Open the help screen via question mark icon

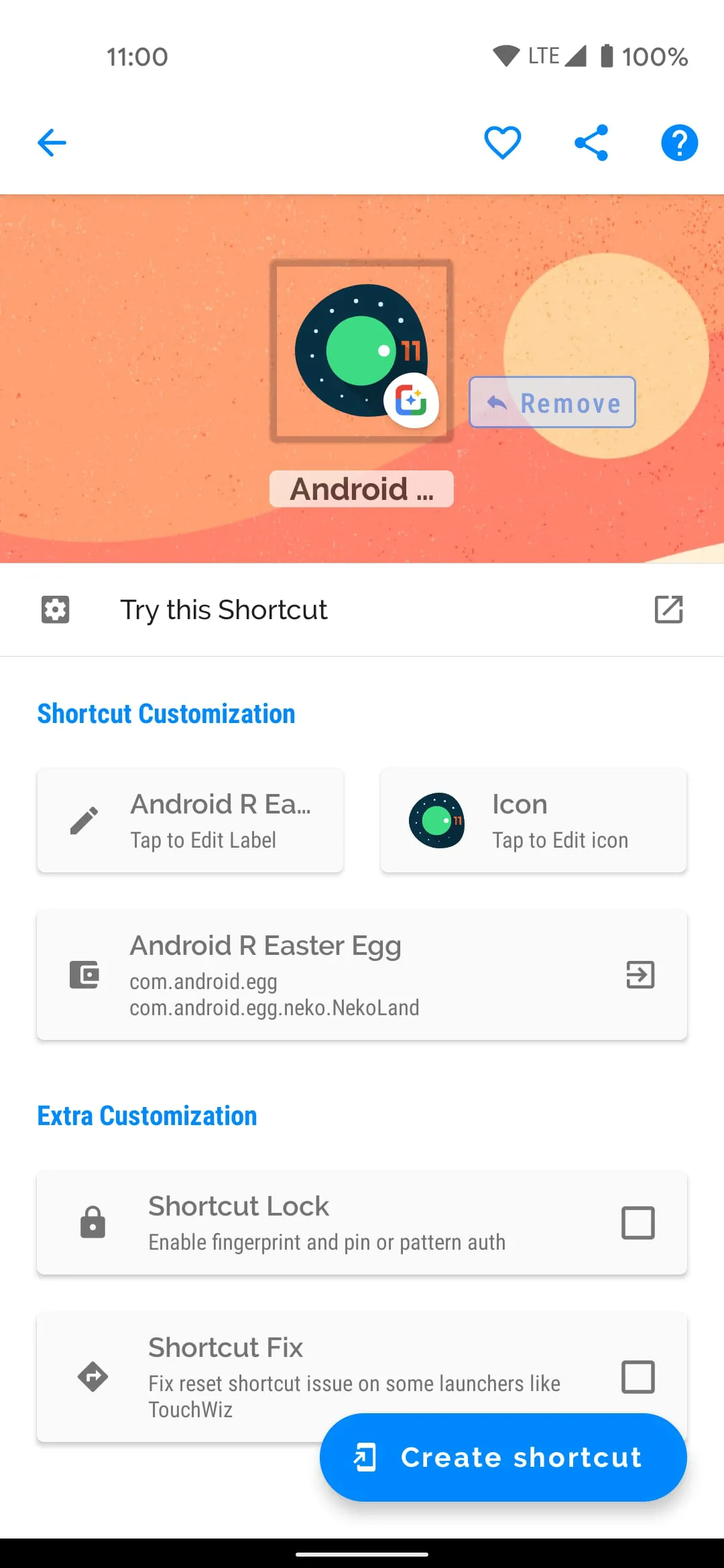[678, 142]
